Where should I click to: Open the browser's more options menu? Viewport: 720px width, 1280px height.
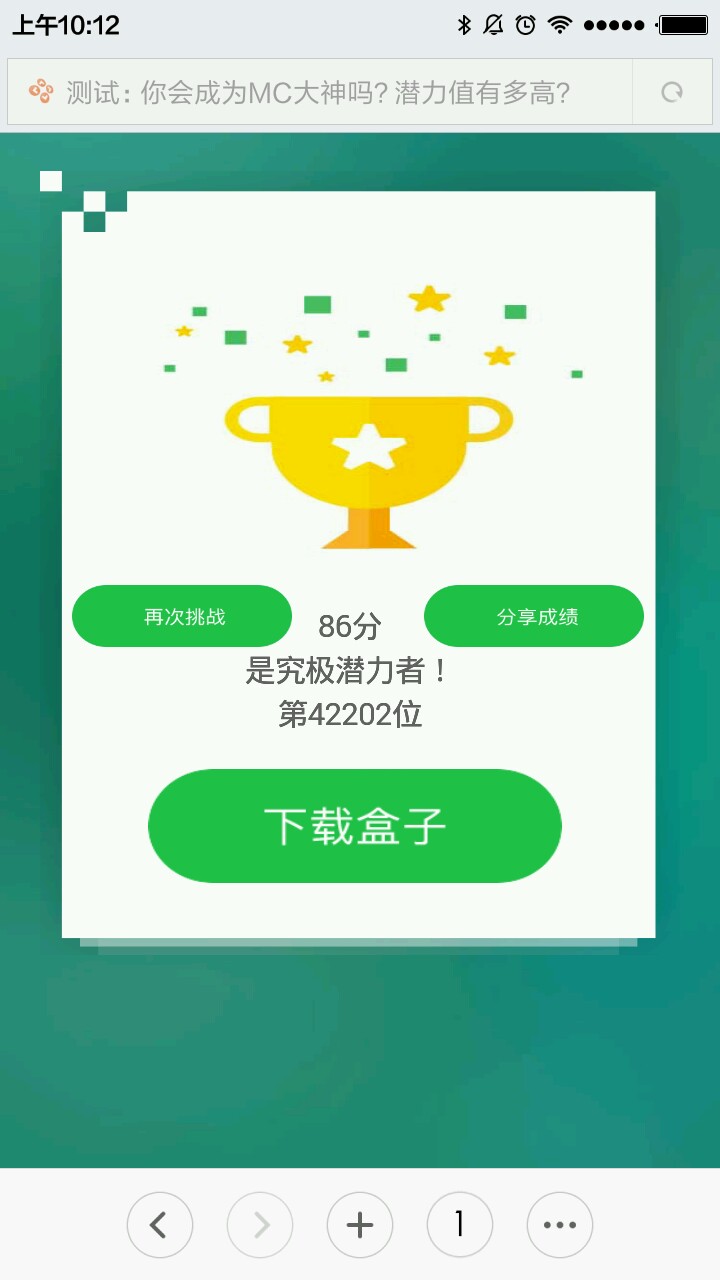coord(560,1224)
